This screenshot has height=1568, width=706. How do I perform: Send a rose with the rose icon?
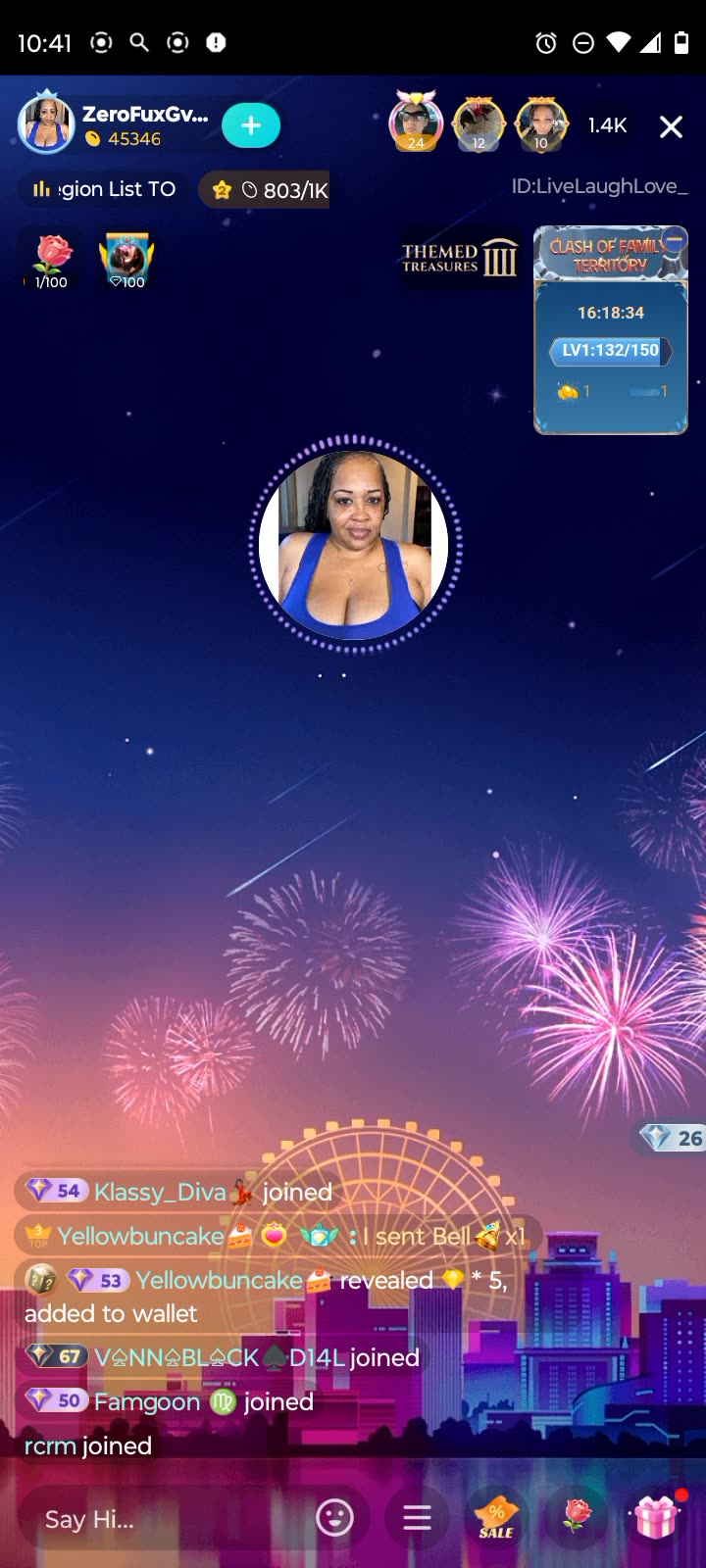coord(577,1517)
